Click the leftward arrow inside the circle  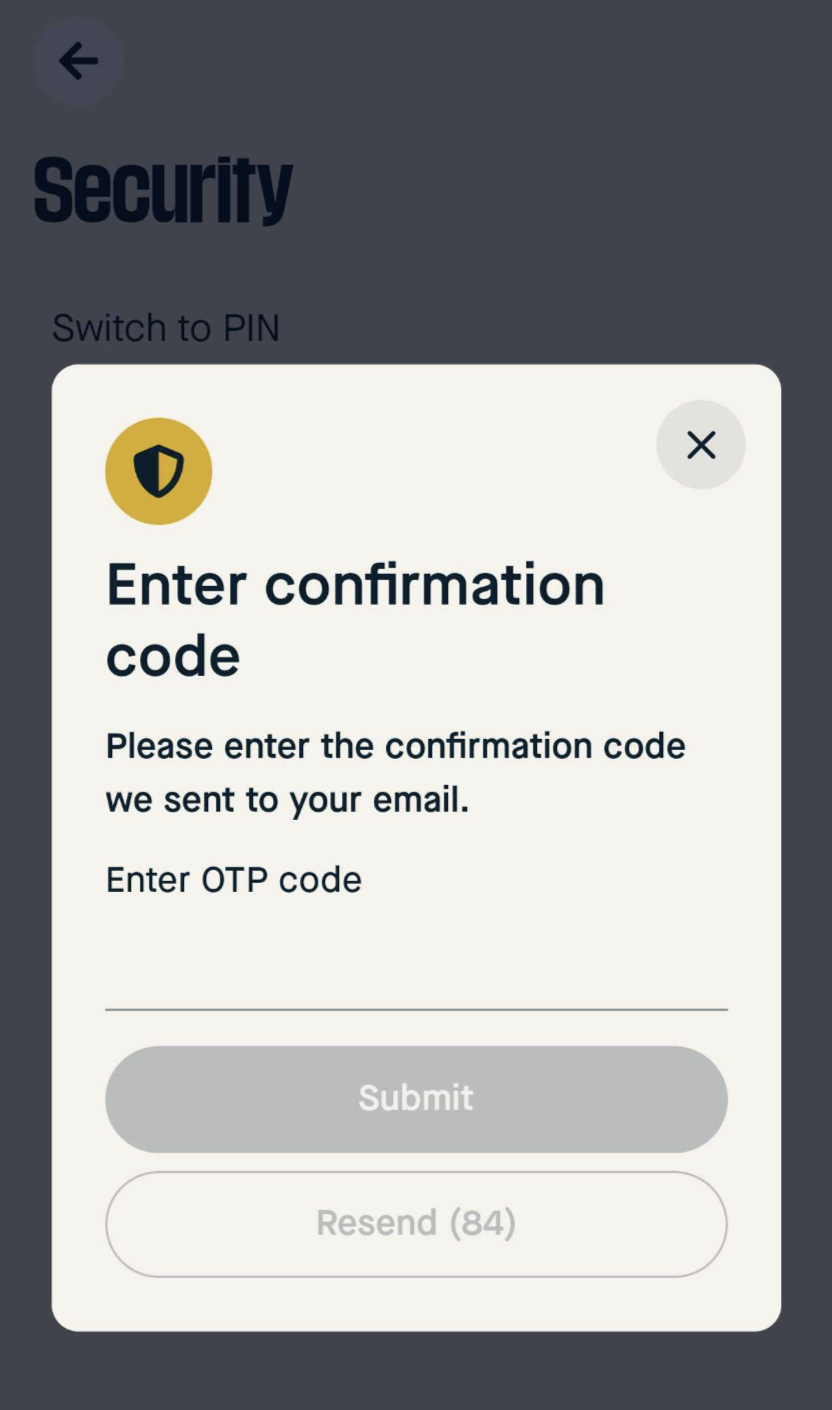tap(77, 61)
